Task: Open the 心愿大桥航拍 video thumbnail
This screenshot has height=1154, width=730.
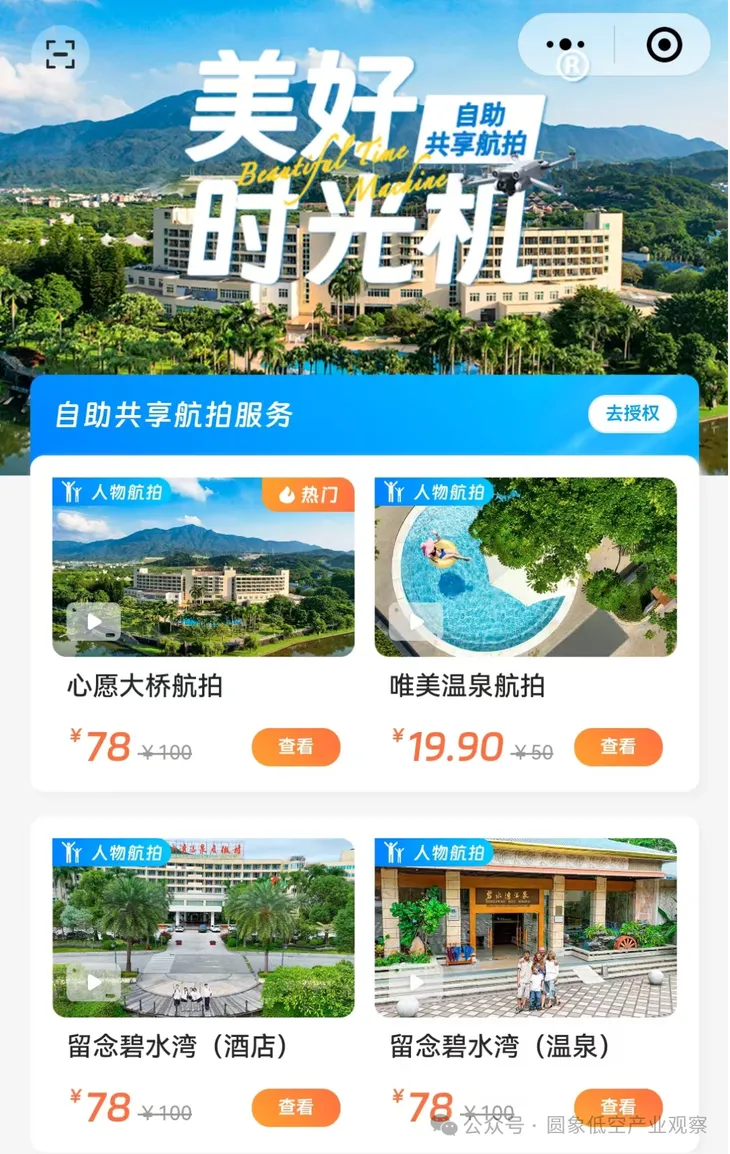Action: pyautogui.click(x=203, y=567)
